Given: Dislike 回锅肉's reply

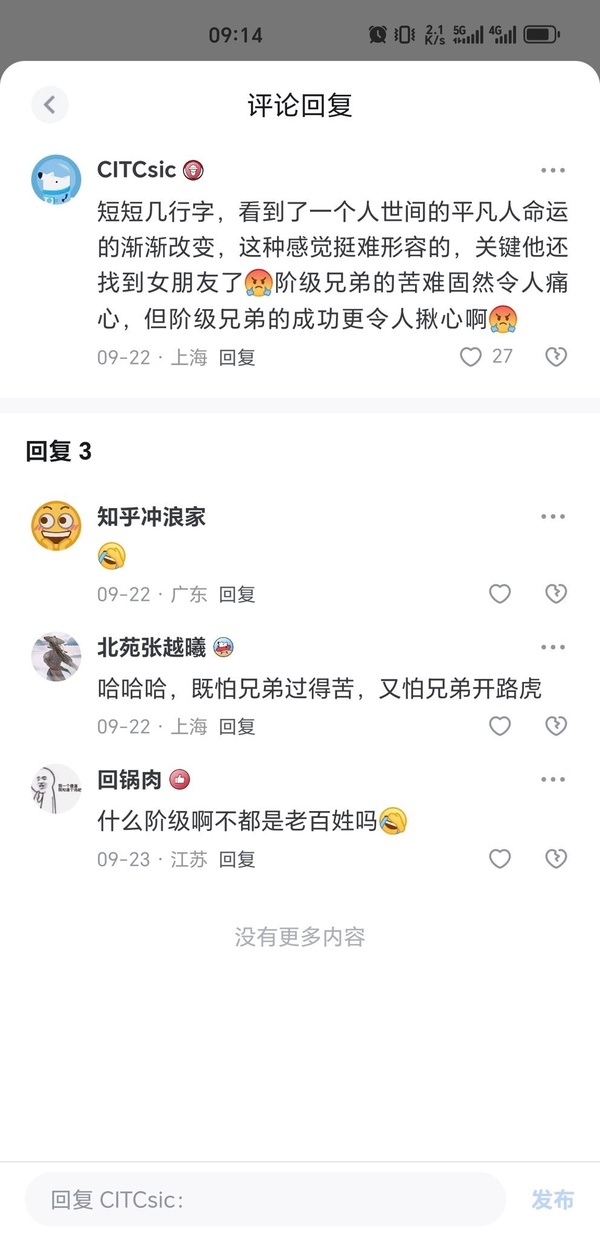Looking at the screenshot, I should (x=556, y=858).
